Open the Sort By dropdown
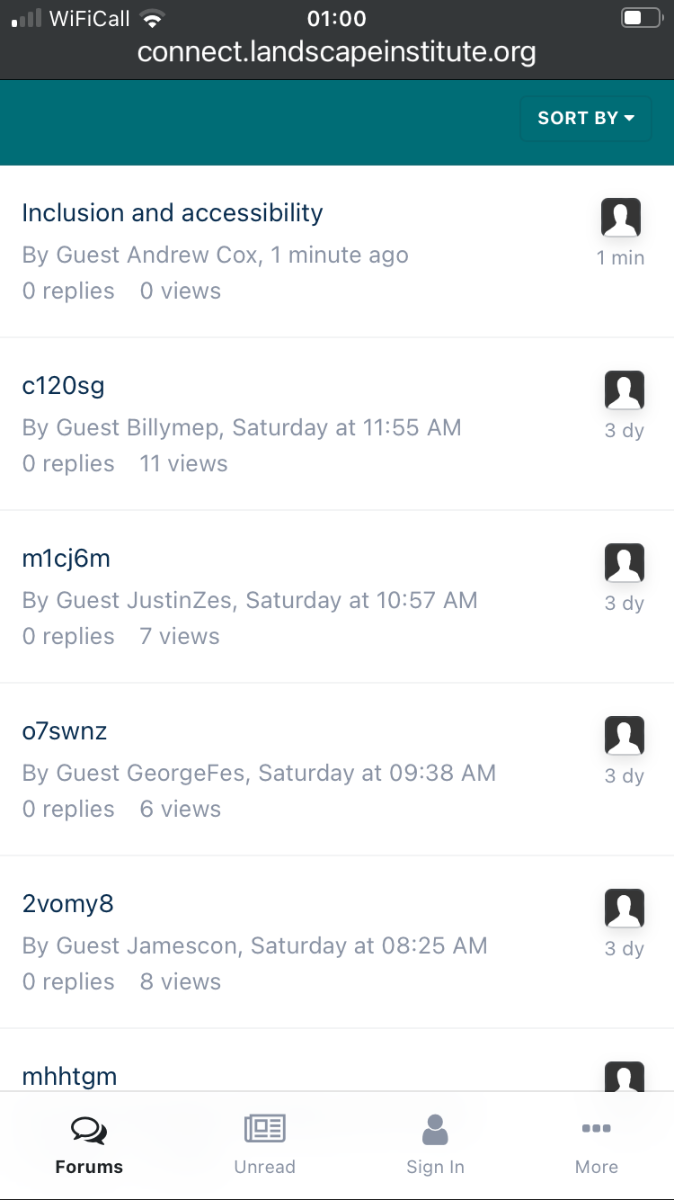Screen dimensions: 674x1200 click(x=586, y=118)
